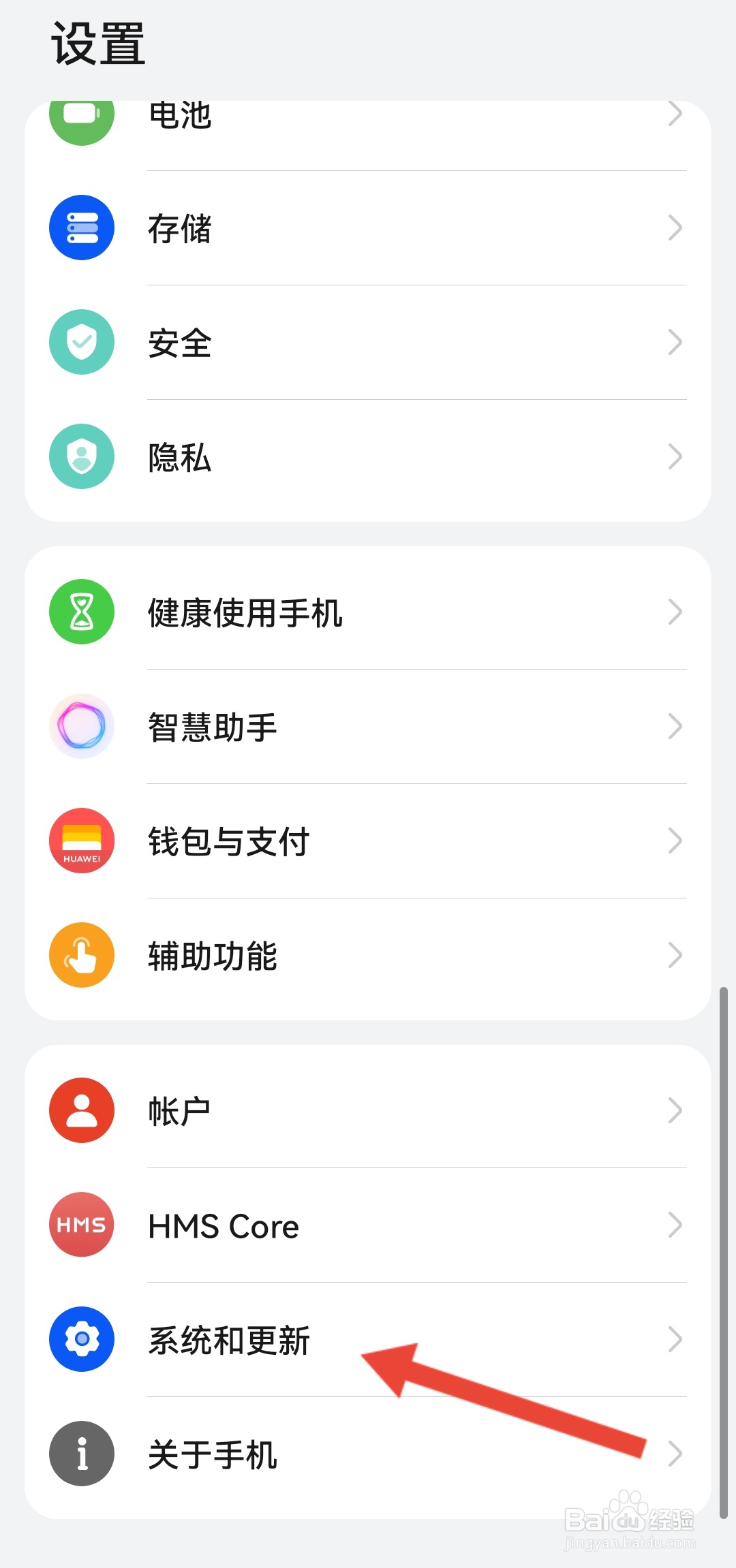Open 健康使用手机 digital balance

click(368, 612)
